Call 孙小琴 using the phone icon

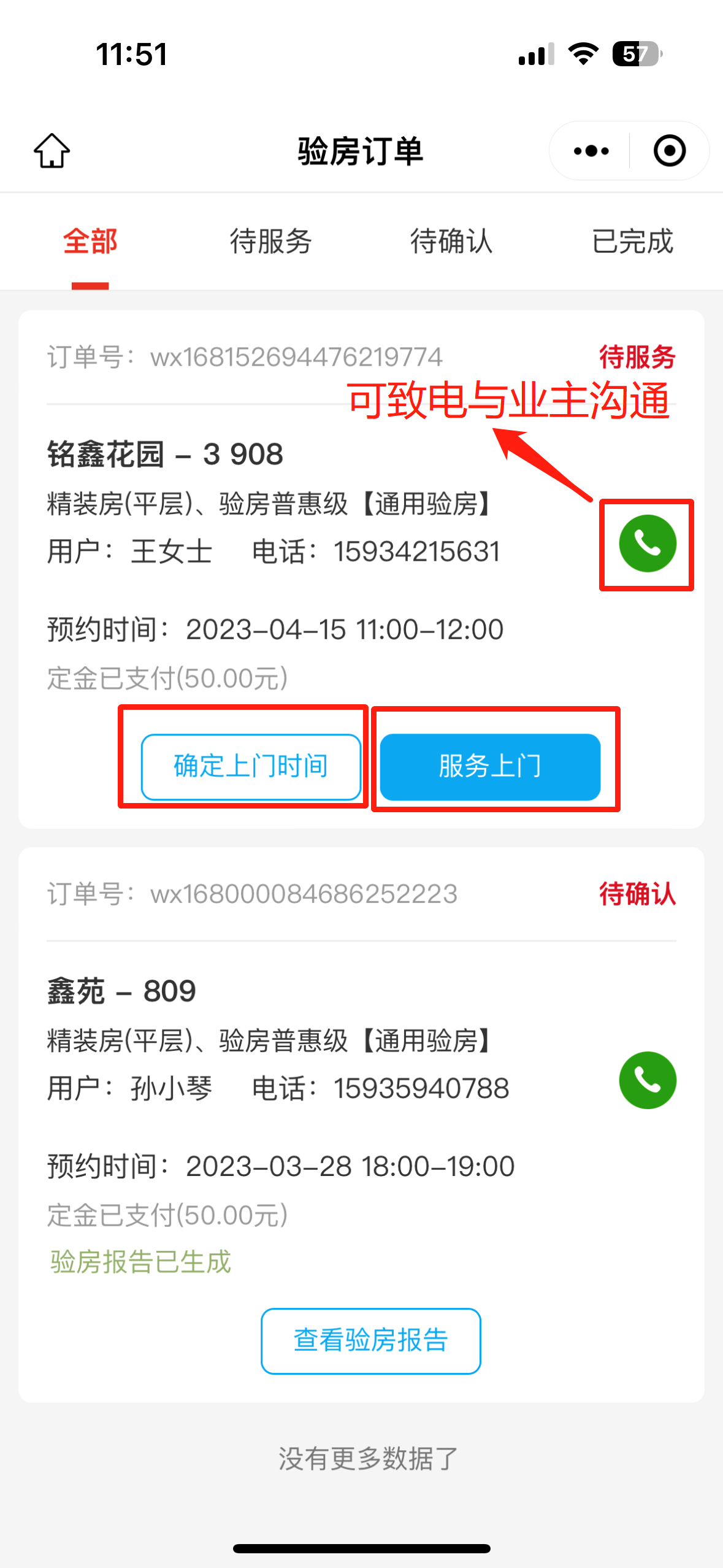tap(648, 1080)
